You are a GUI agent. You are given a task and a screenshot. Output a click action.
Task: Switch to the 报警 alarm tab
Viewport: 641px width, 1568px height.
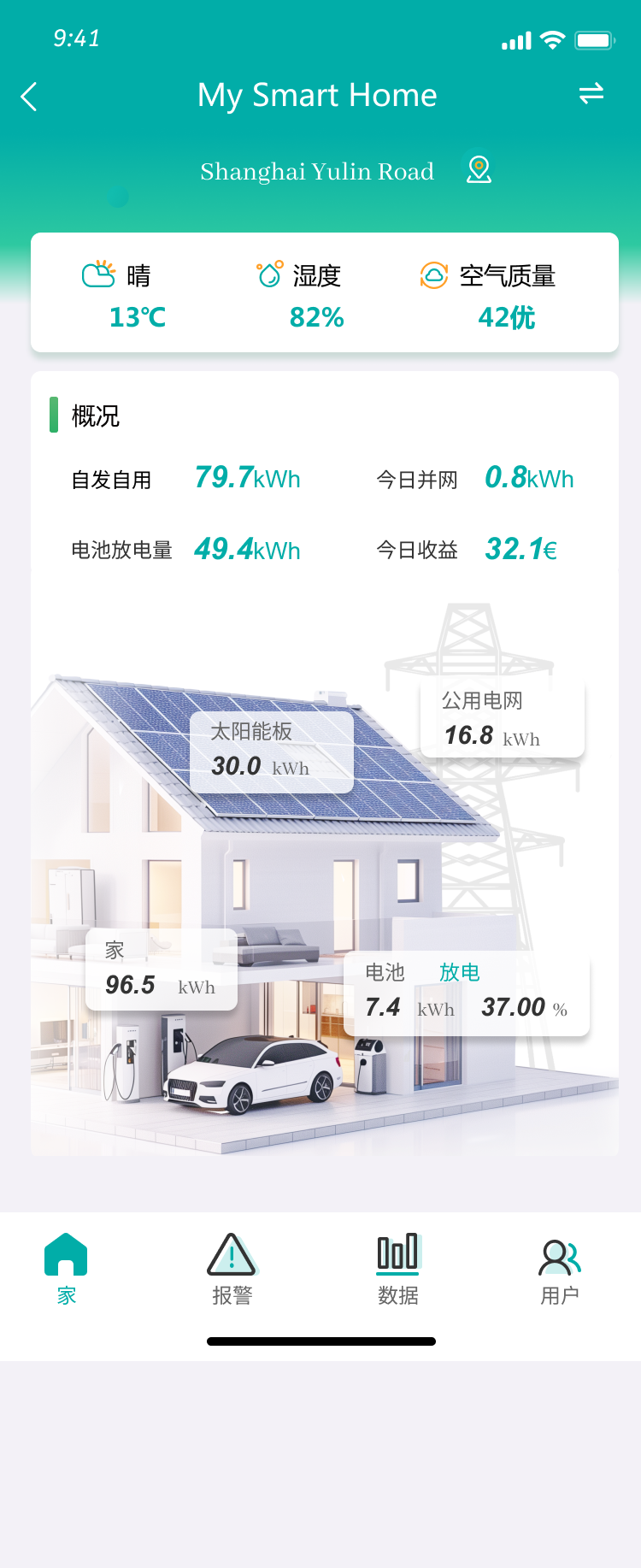click(232, 1269)
